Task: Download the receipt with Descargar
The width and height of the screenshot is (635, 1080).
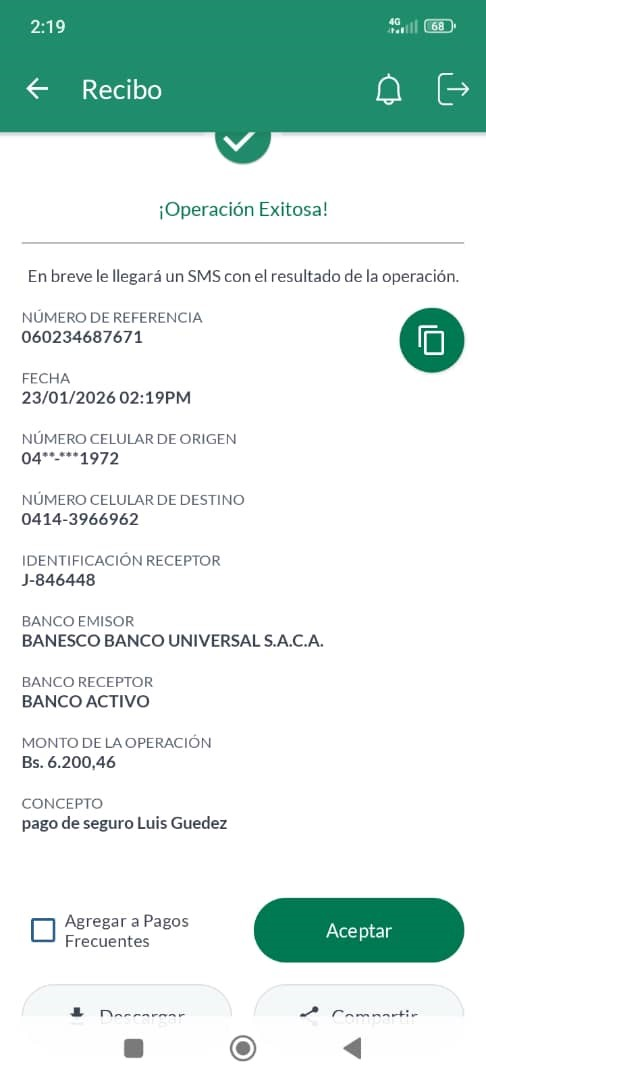Action: point(127,1007)
